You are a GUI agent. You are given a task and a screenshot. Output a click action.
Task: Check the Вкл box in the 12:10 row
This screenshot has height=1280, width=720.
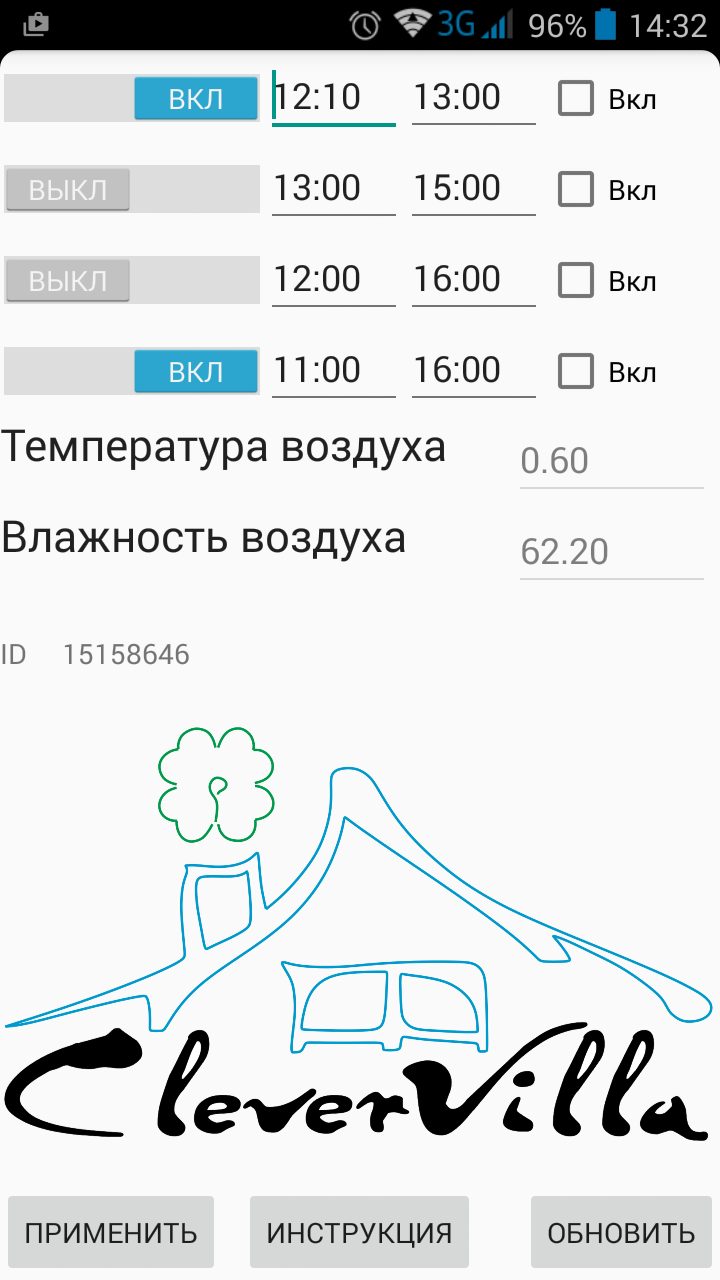click(x=576, y=99)
